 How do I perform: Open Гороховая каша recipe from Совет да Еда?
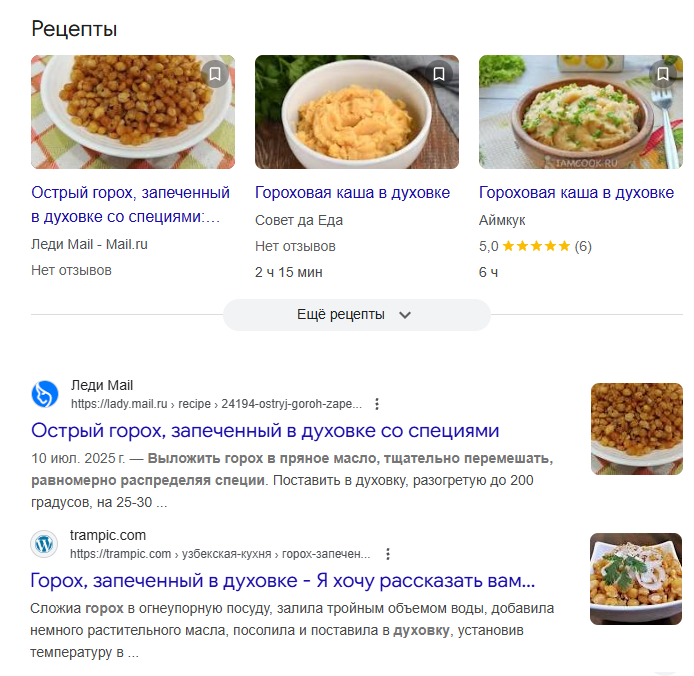point(352,193)
